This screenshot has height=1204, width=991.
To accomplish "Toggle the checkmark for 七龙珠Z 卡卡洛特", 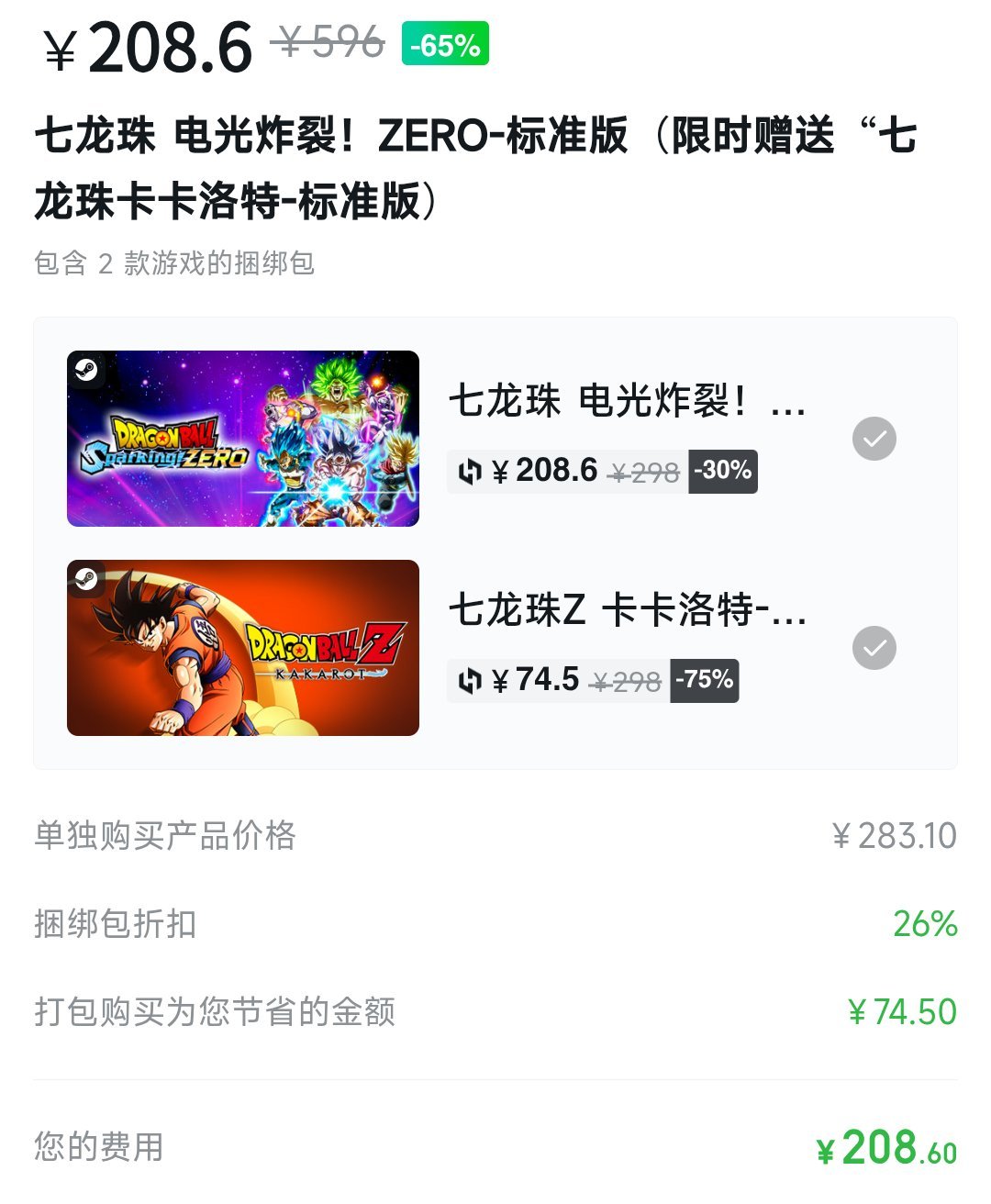I will point(874,648).
